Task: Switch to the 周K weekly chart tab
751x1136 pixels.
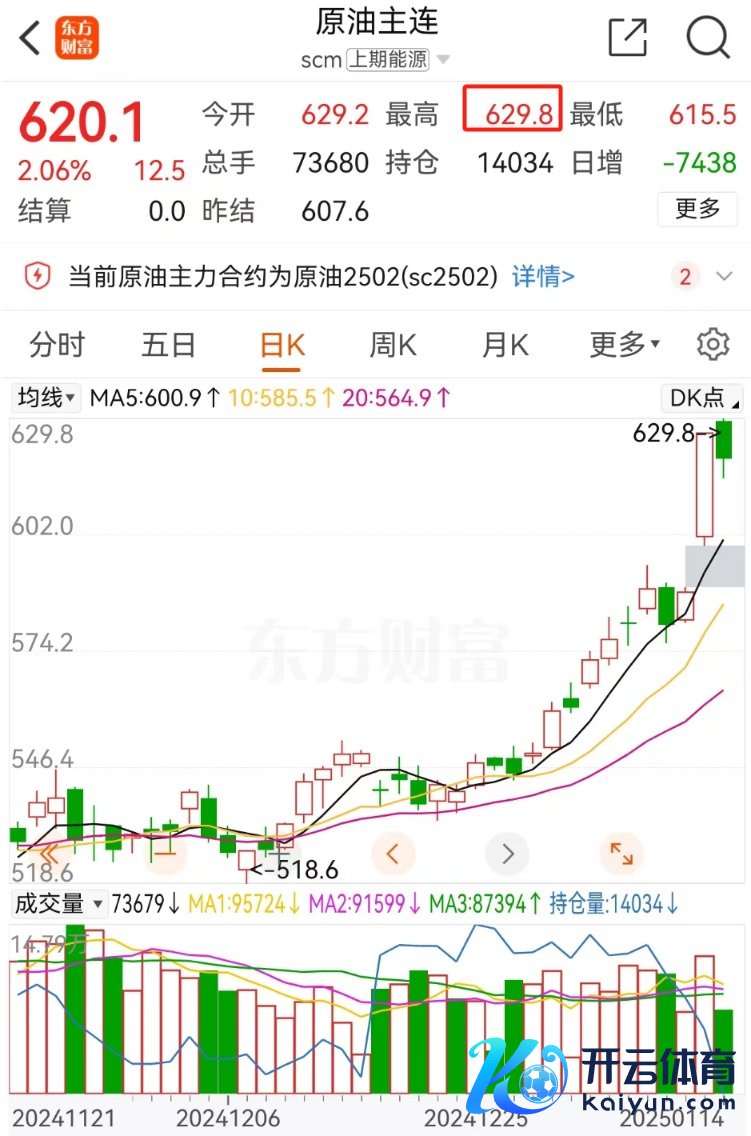Action: click(x=390, y=344)
